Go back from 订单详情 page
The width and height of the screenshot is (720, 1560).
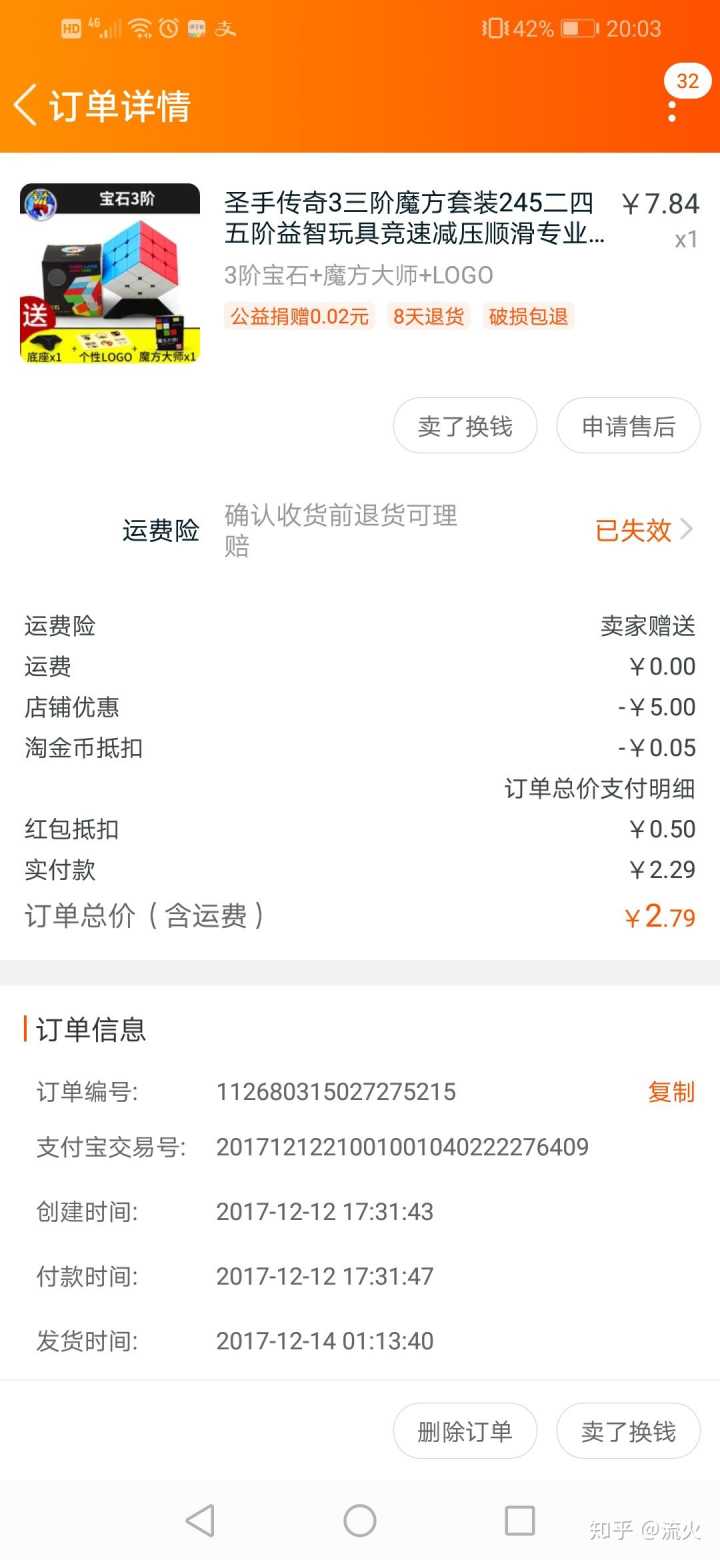(x=26, y=105)
